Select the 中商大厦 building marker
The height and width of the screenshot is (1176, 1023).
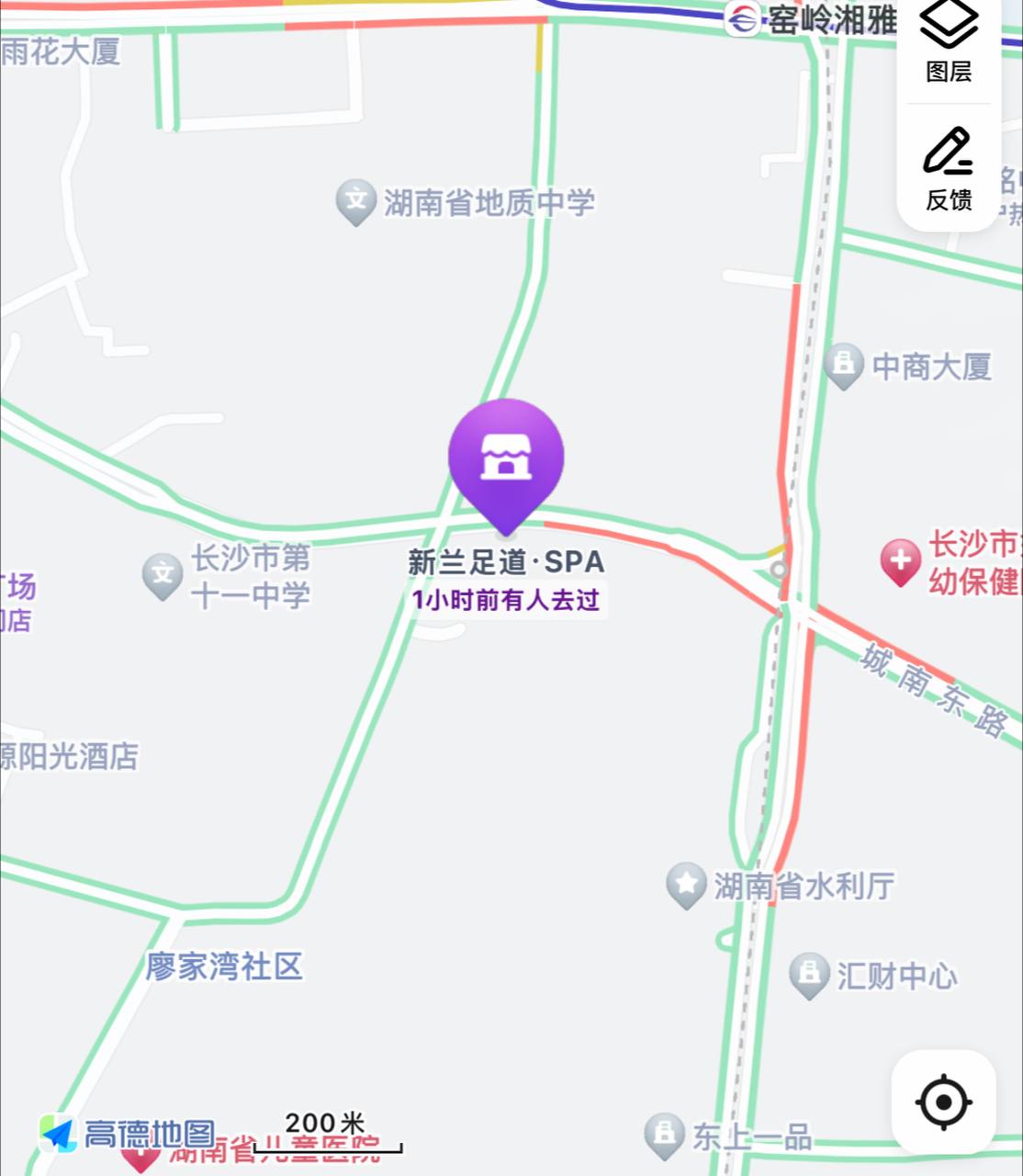[x=843, y=365]
